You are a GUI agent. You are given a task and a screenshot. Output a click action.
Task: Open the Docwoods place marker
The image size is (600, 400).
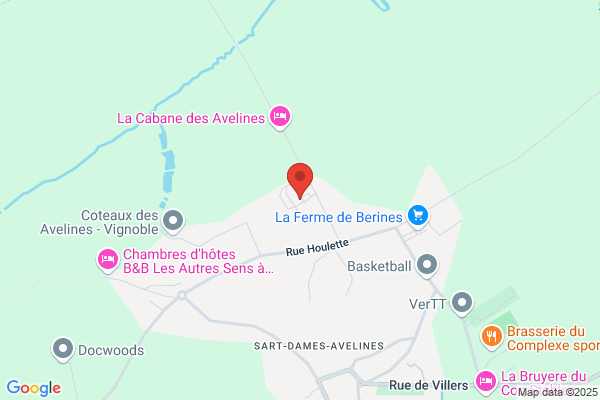[64, 349]
